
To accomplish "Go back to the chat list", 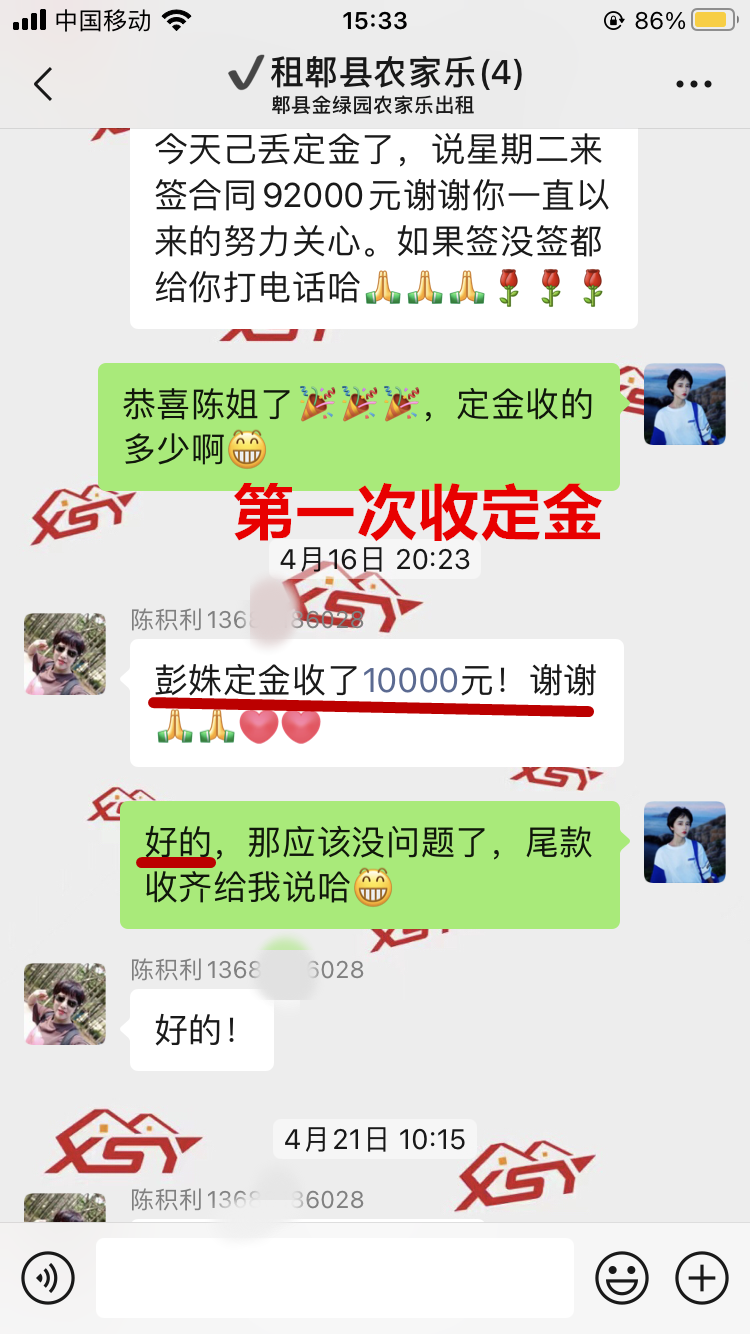I will coord(43,85).
